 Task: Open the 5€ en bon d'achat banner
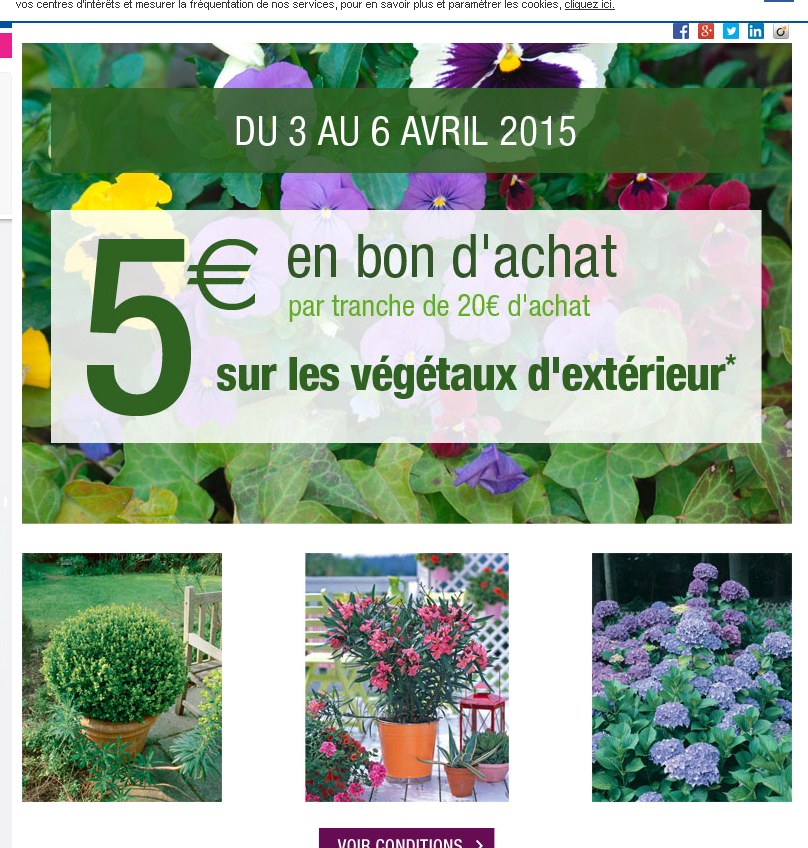pyautogui.click(x=406, y=326)
